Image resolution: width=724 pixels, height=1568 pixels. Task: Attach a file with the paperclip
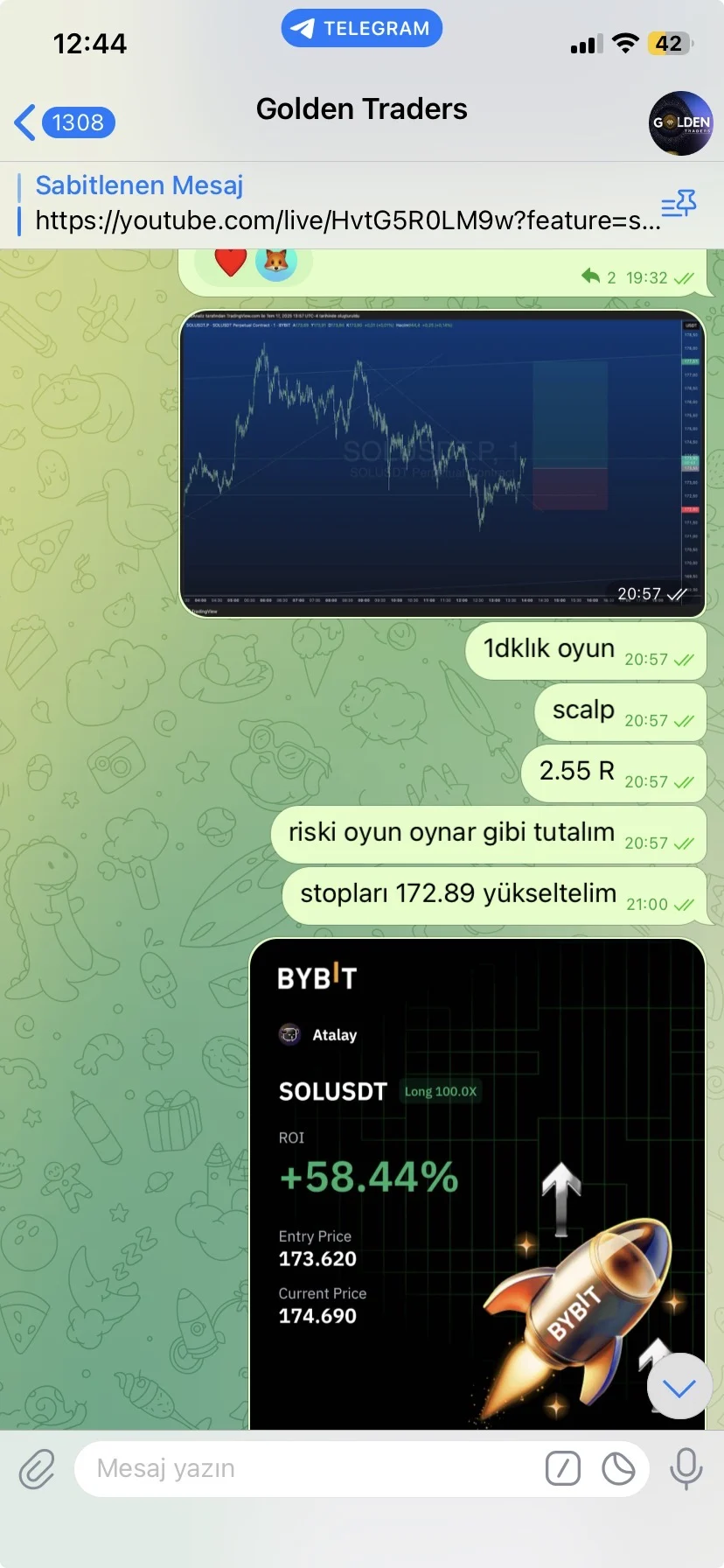37,1468
